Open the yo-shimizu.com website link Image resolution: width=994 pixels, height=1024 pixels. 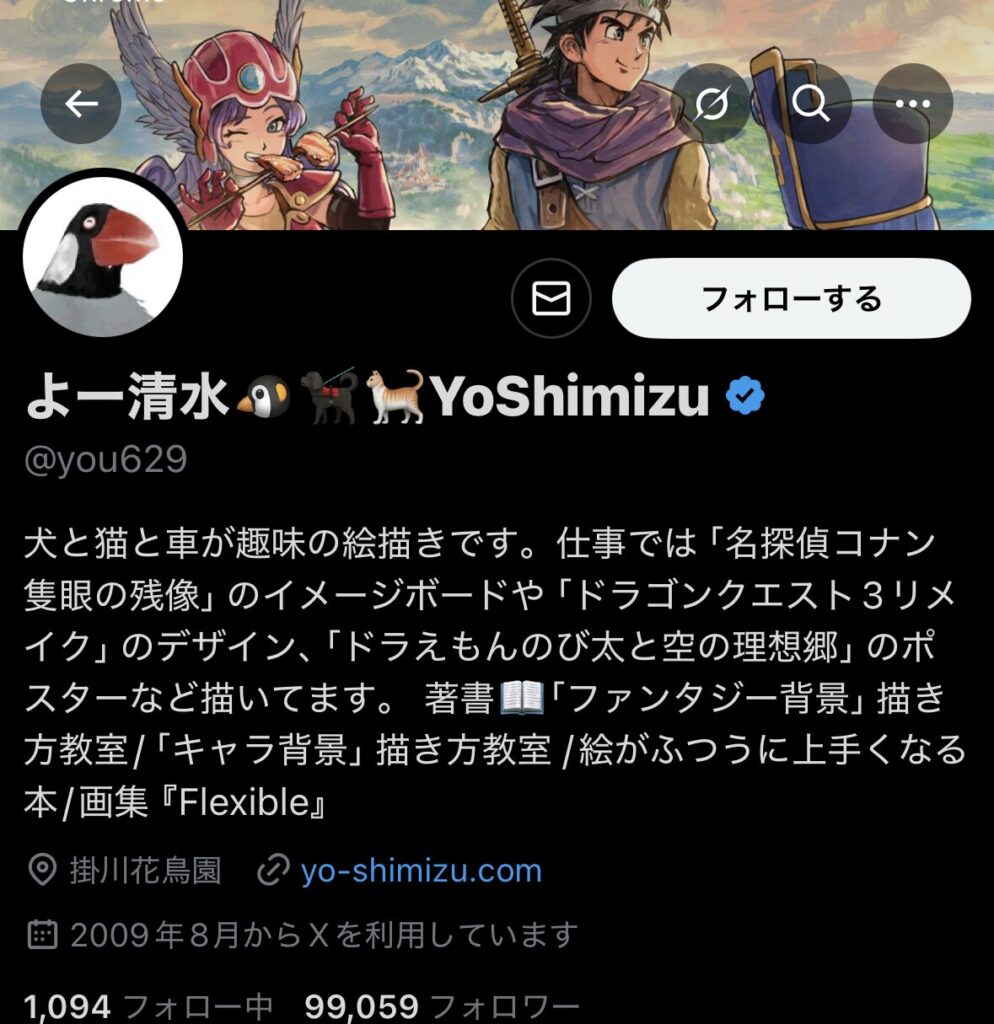pos(421,870)
